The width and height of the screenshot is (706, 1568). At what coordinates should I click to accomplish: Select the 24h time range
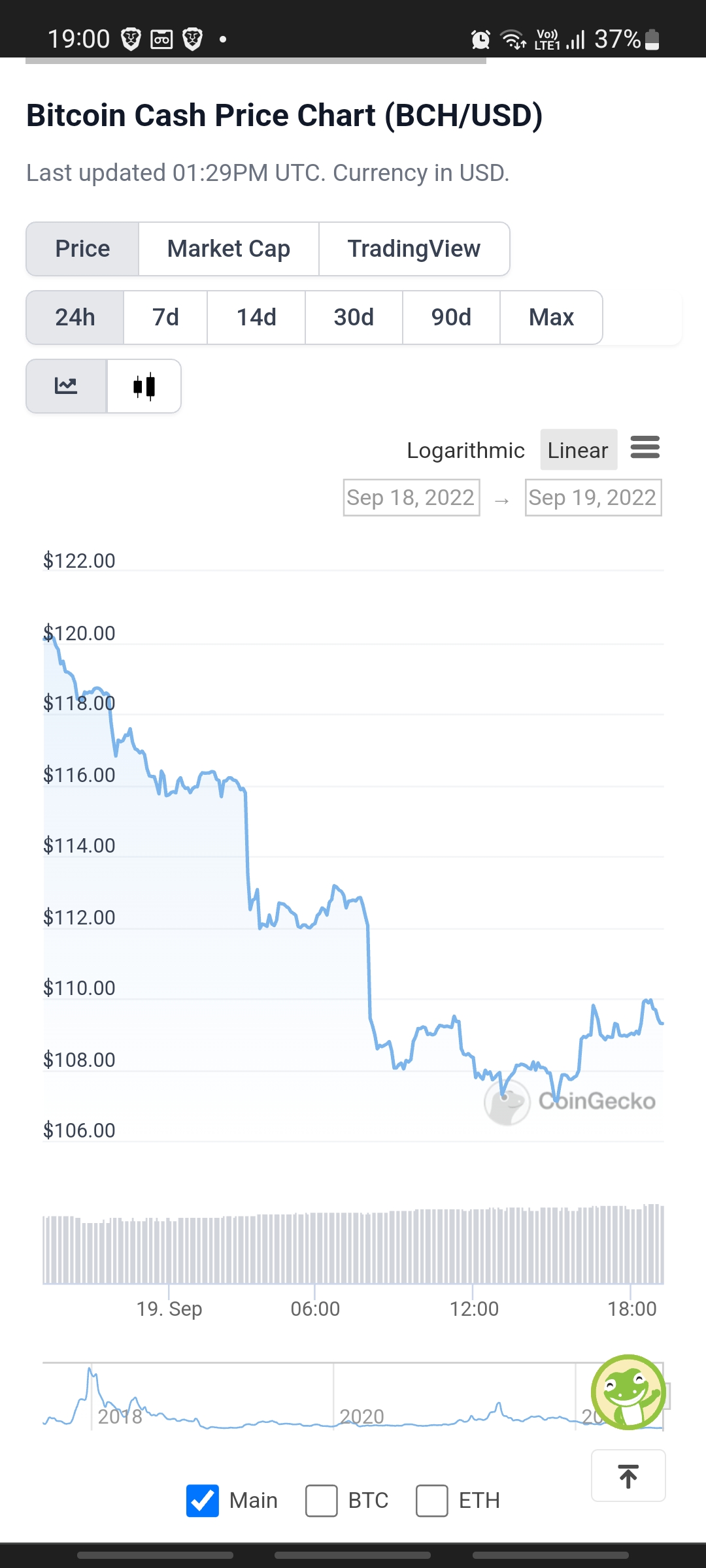pos(75,318)
